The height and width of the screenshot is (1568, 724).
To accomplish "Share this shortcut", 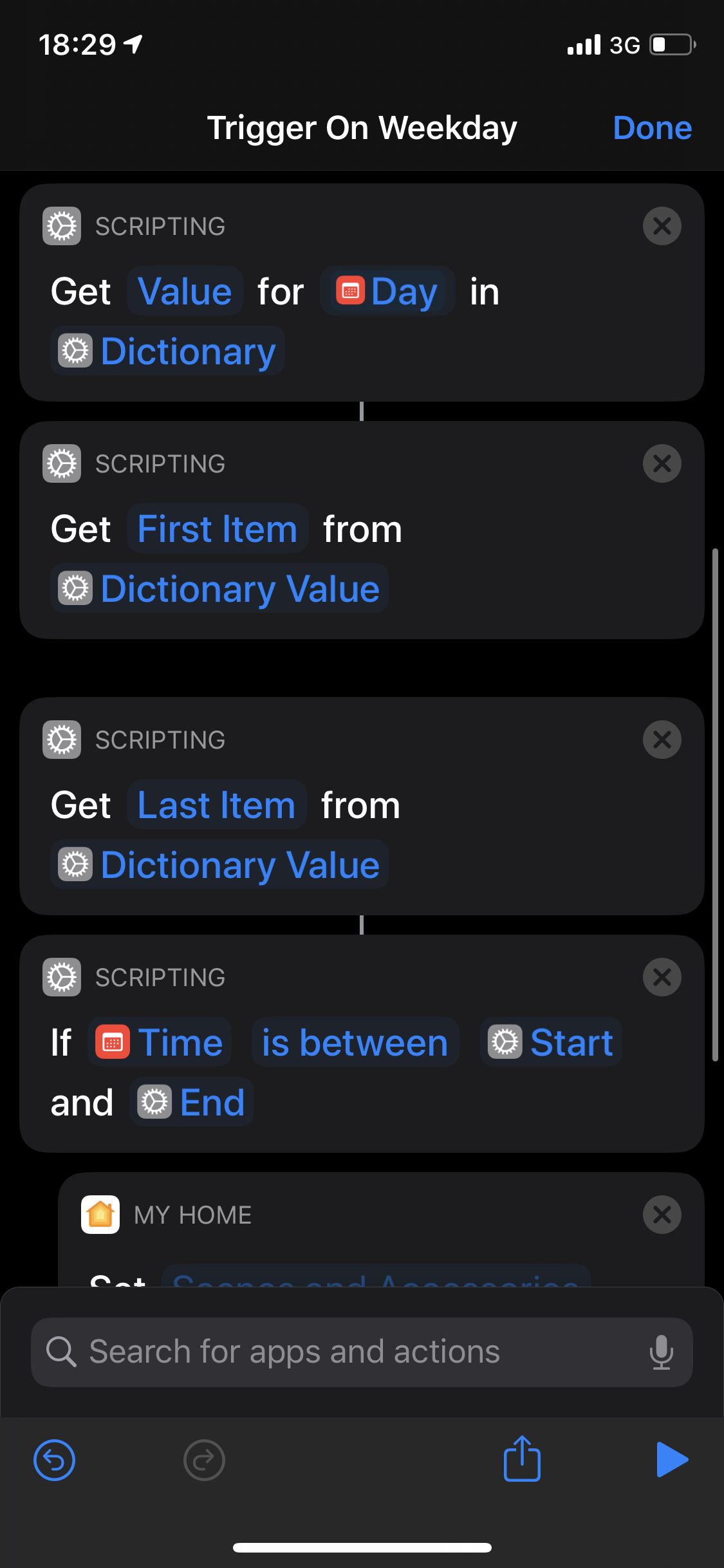I will coord(521,1460).
